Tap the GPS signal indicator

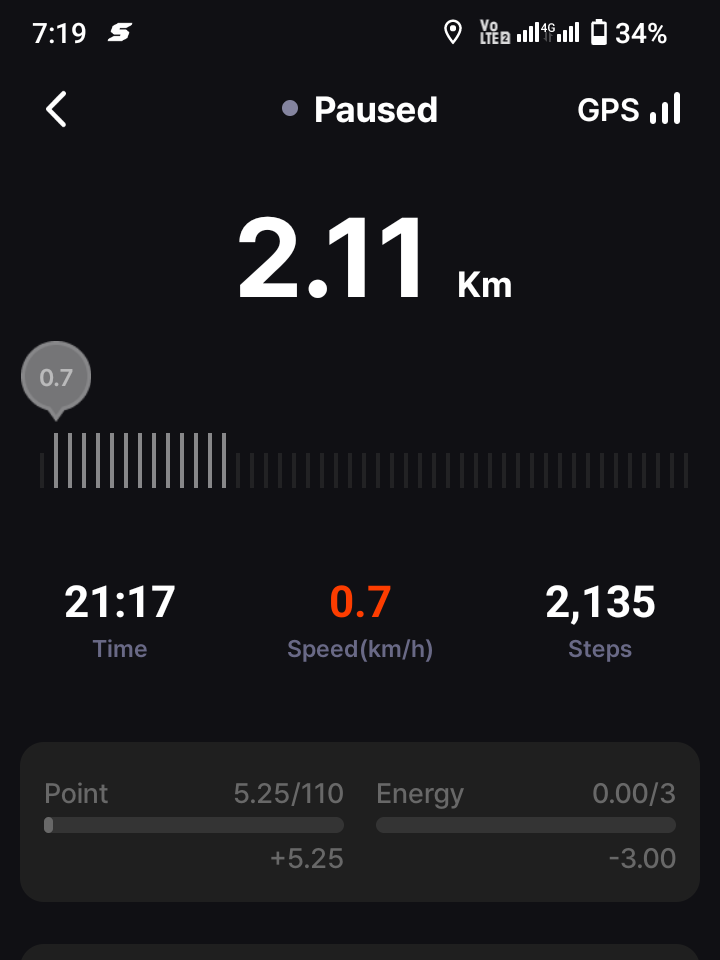pos(629,109)
